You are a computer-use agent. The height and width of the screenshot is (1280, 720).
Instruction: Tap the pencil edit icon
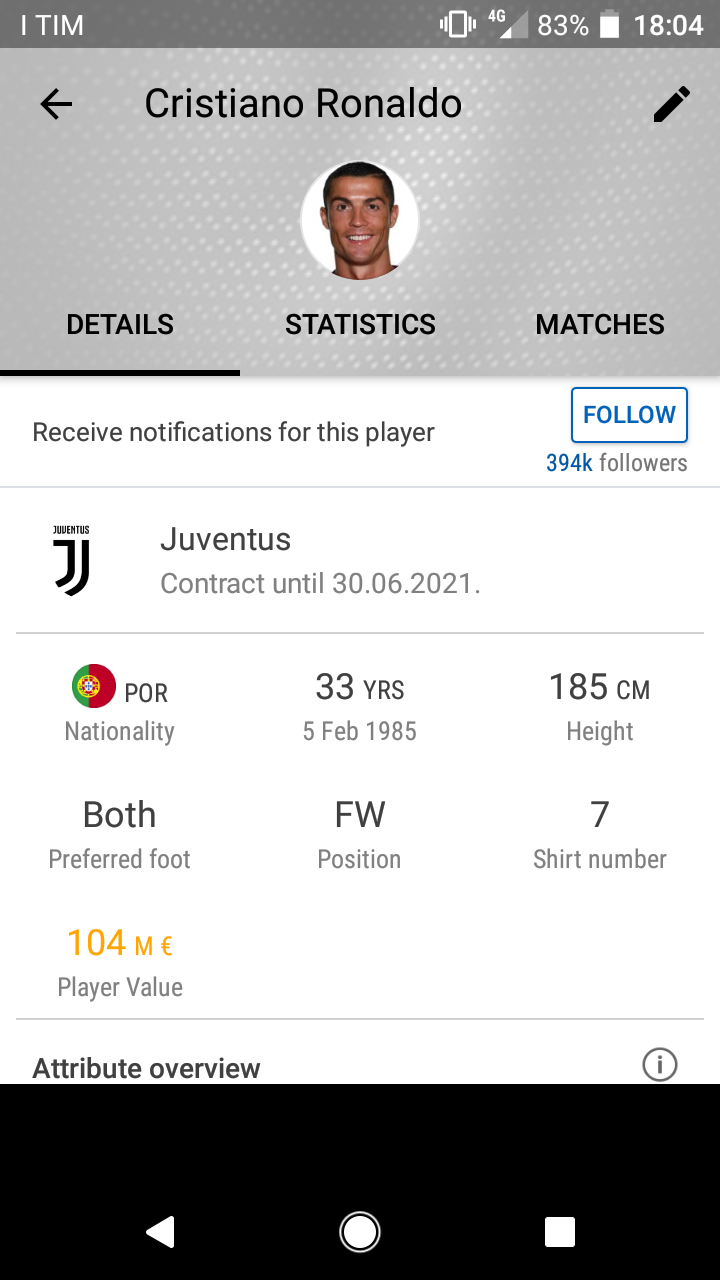672,104
